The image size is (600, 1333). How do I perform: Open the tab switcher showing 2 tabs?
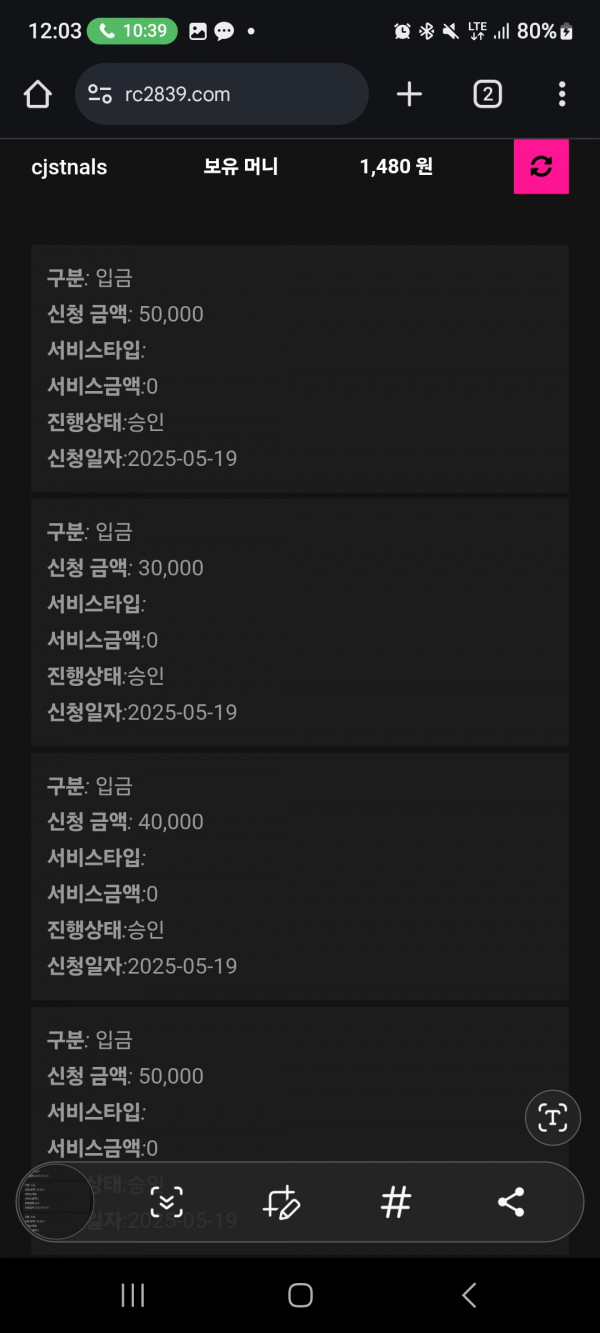487,95
